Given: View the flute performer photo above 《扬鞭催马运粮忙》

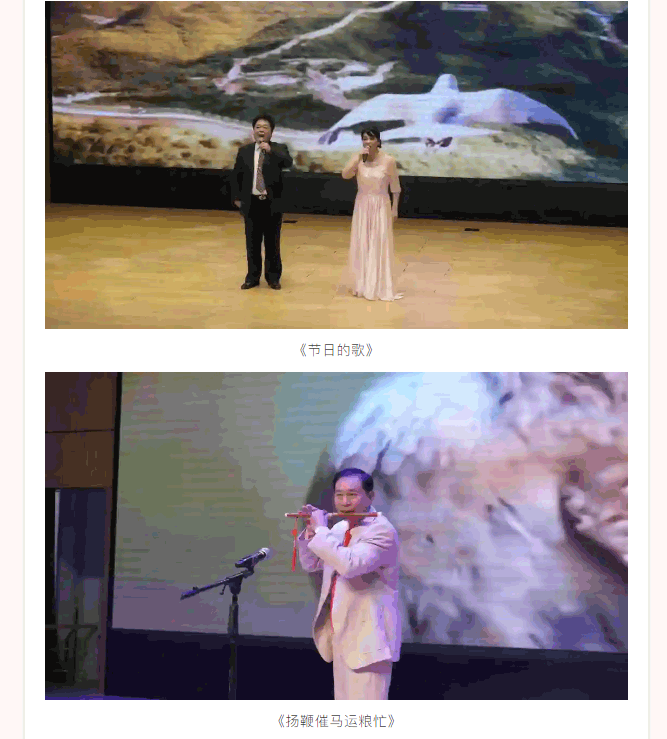Looking at the screenshot, I should click(336, 536).
